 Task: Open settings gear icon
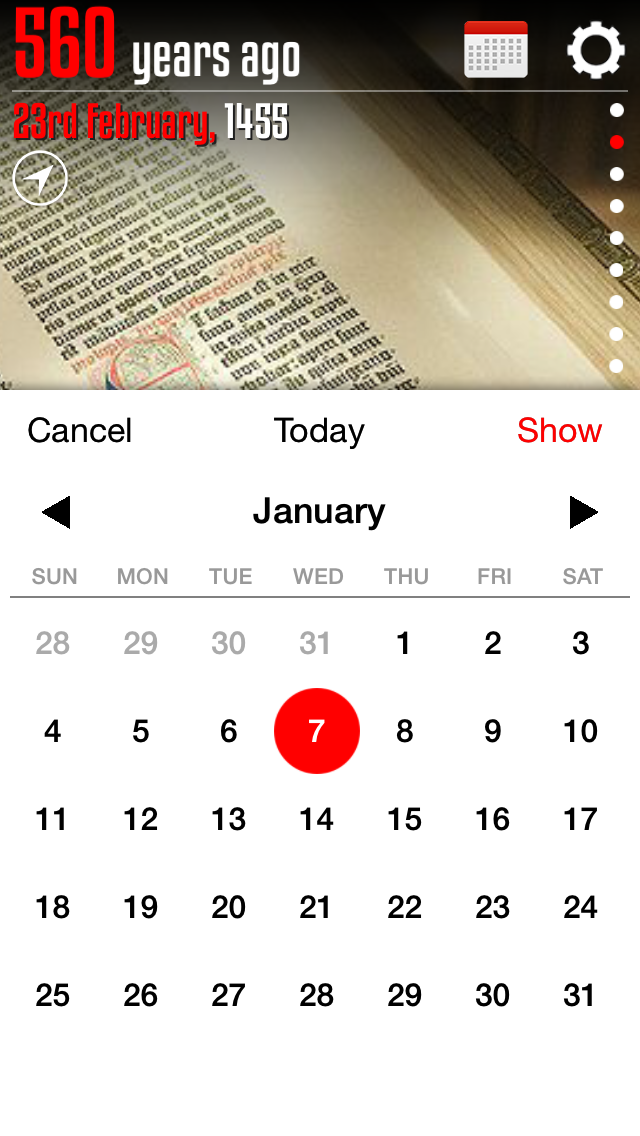click(x=596, y=50)
